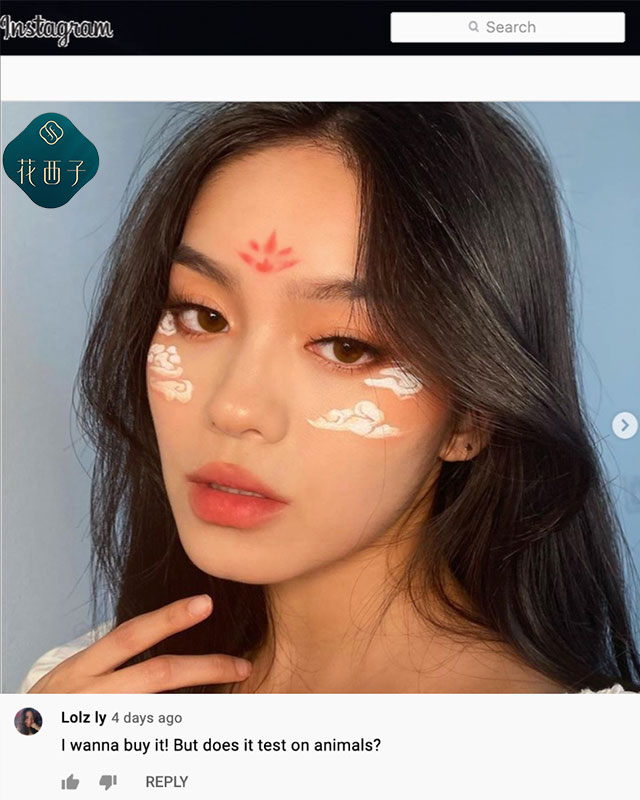Screen dimensions: 640x800
Task: Dislike Lolz ly's comment
Action: pos(108,782)
